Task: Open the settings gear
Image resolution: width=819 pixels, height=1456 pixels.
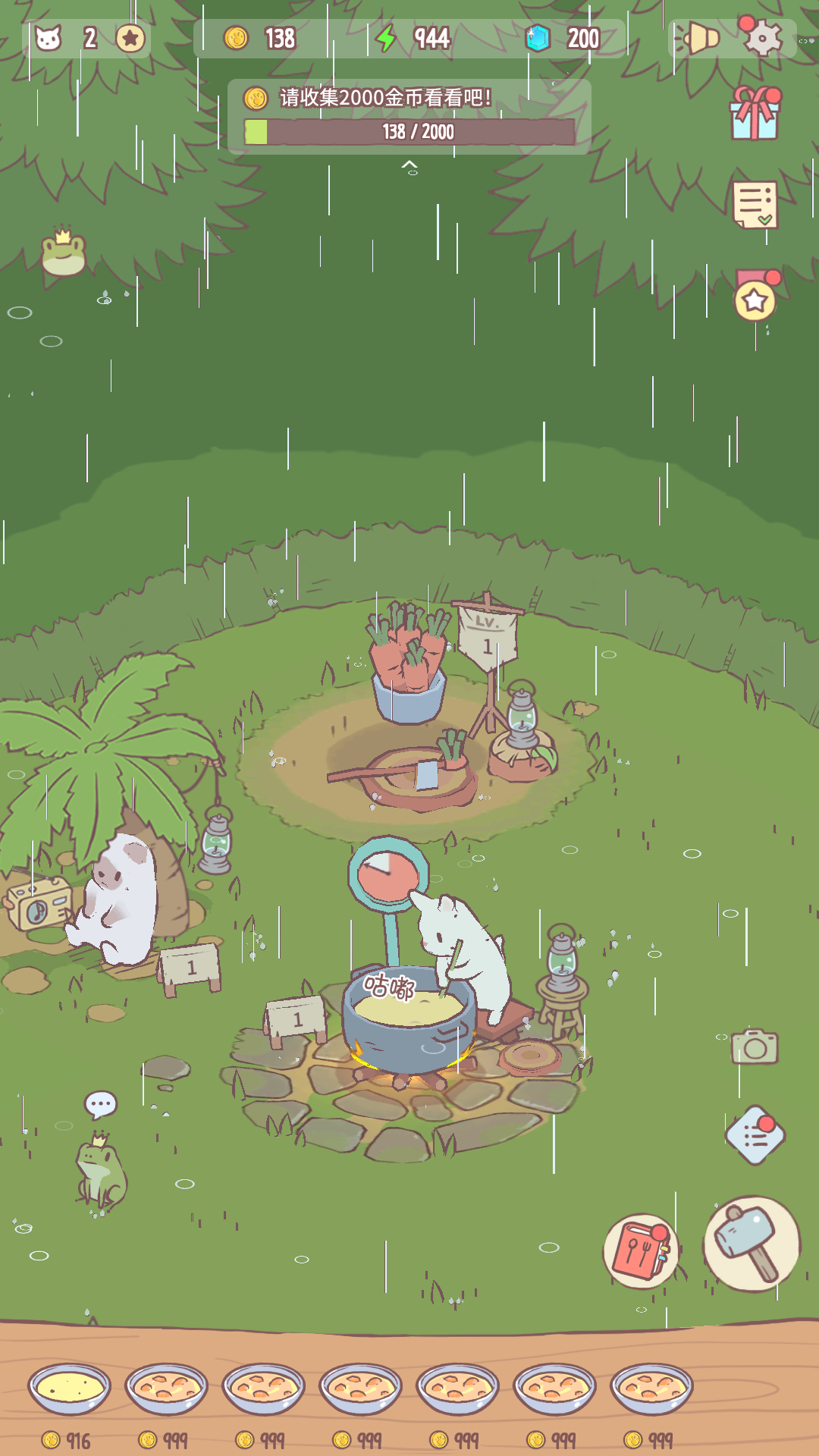Action: pos(762,37)
